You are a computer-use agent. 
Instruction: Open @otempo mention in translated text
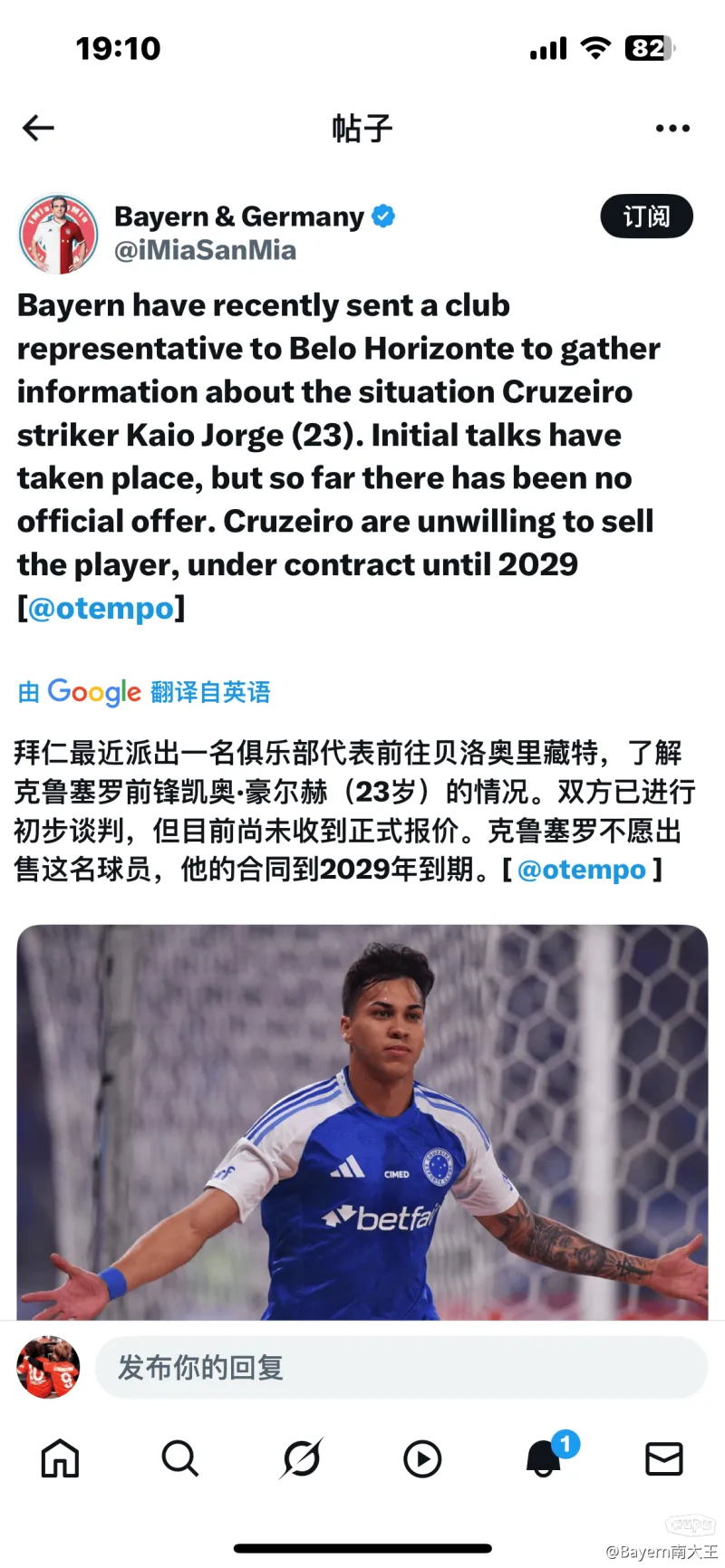click(582, 870)
